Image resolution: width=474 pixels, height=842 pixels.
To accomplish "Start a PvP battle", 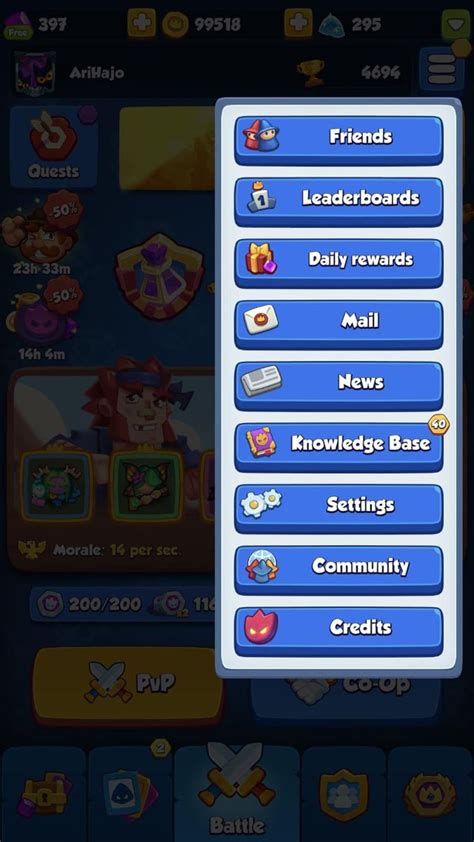I will (128, 685).
